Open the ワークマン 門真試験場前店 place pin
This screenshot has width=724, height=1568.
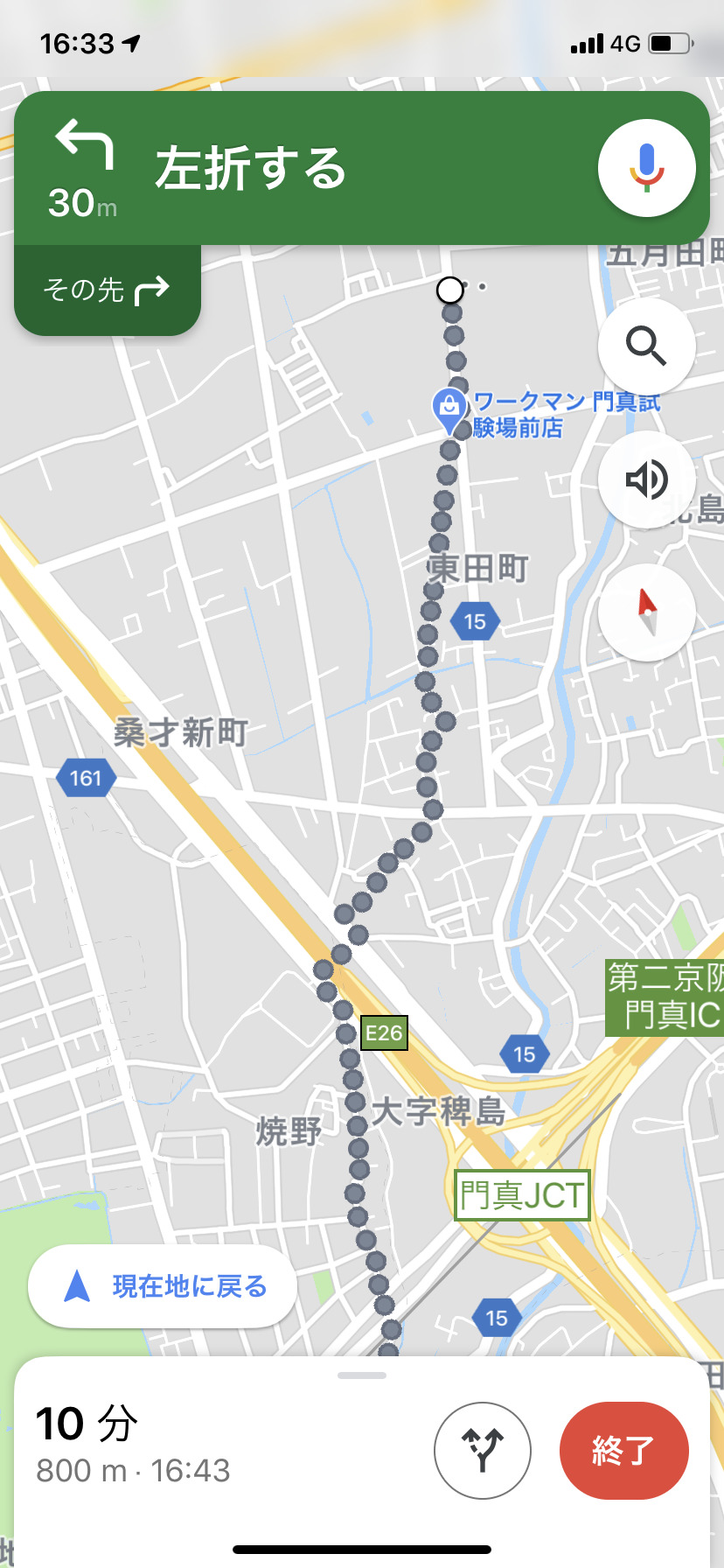point(449,409)
